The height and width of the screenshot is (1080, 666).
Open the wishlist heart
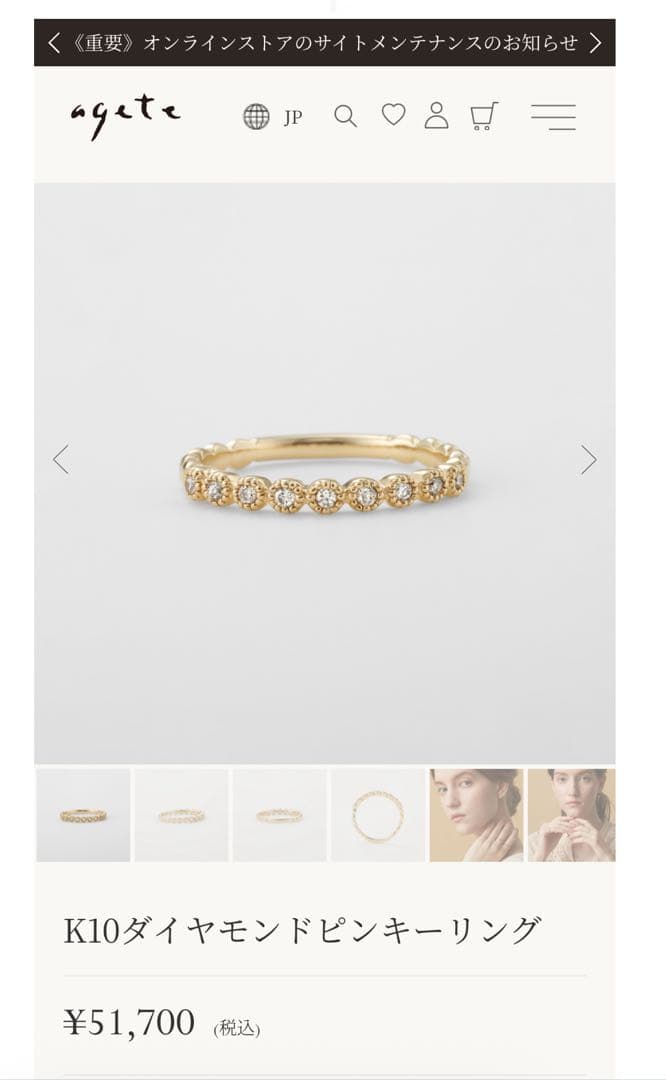click(x=393, y=116)
